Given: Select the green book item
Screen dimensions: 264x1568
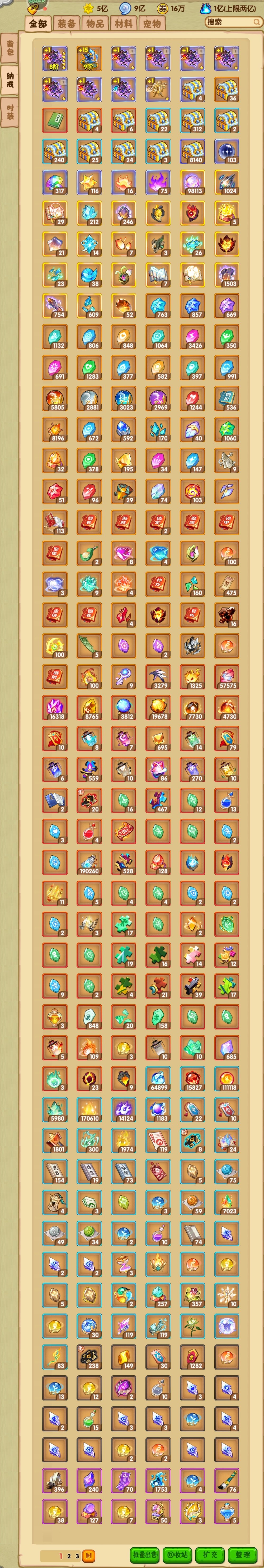Looking at the screenshot, I should coord(55,120).
